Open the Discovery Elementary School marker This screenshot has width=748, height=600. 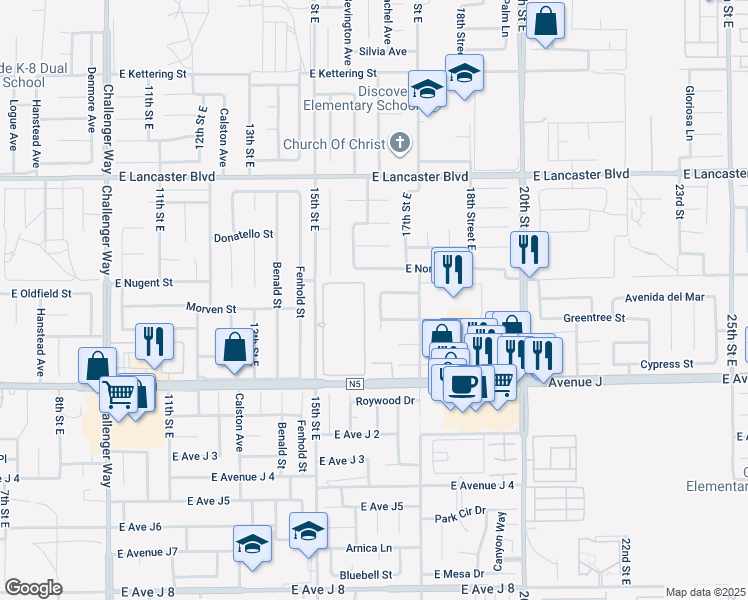coord(428,90)
